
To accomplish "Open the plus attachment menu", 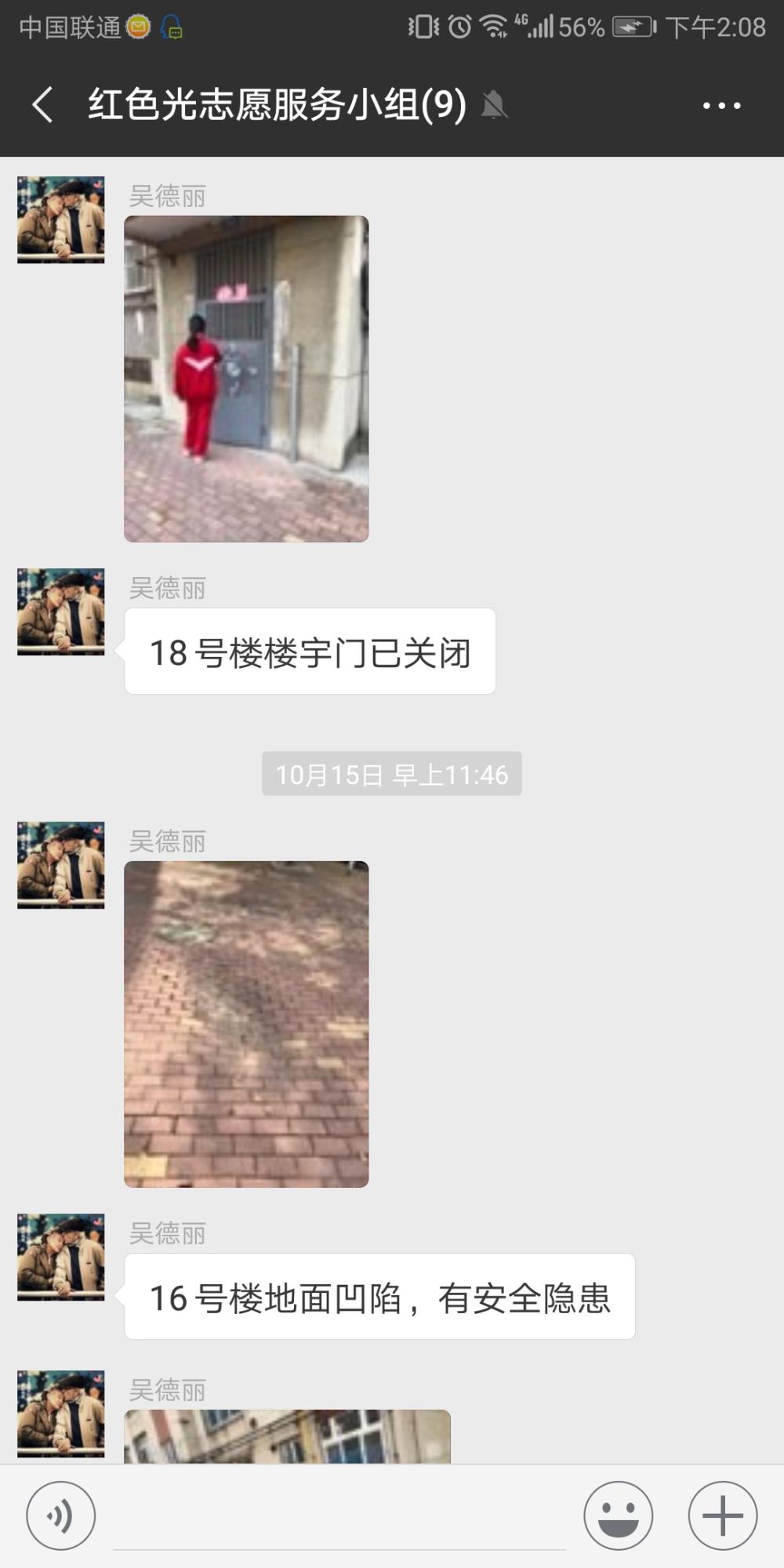I will pos(722,1515).
